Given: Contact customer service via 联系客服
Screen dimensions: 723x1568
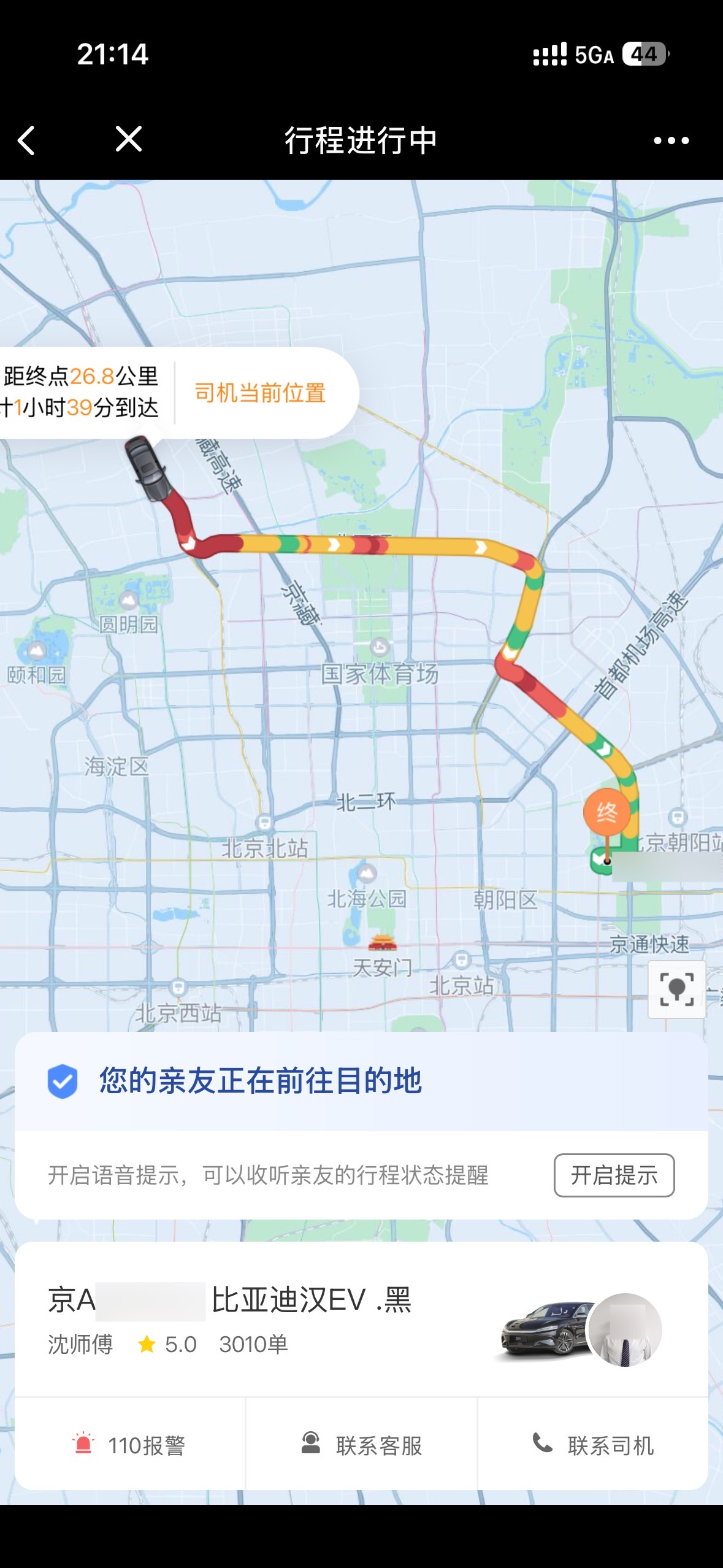Looking at the screenshot, I should [x=362, y=1445].
